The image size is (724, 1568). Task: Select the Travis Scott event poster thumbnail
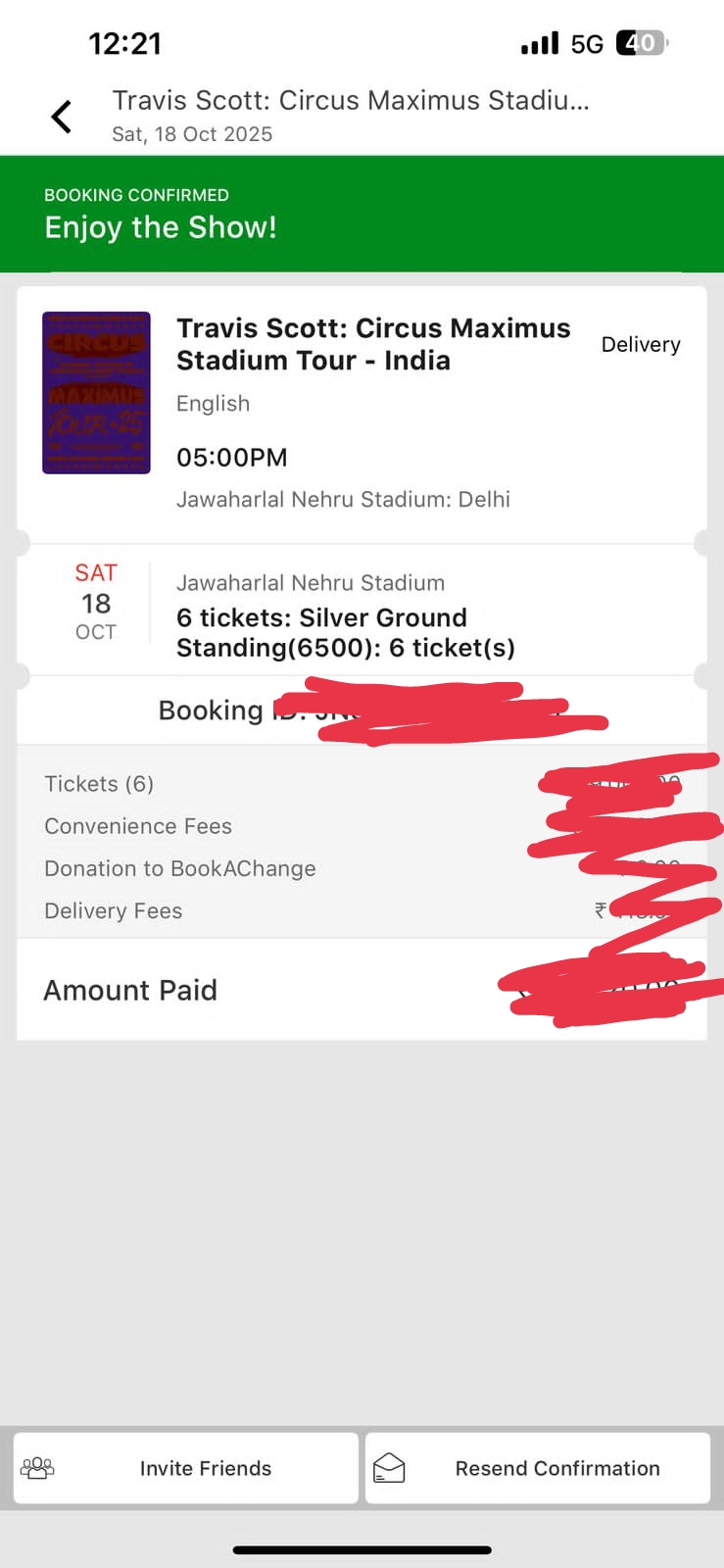[96, 392]
